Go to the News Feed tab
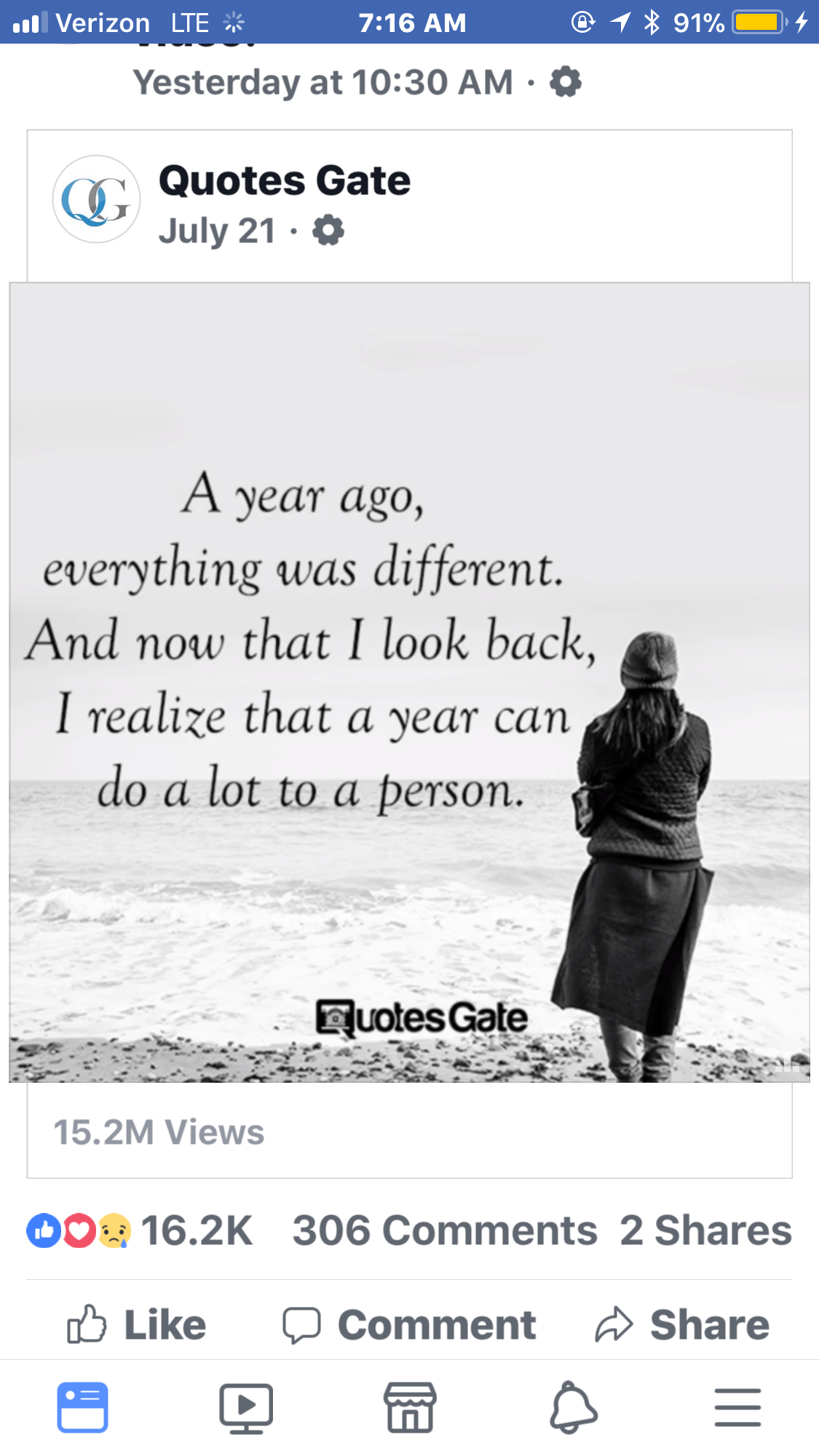 [x=82, y=1407]
